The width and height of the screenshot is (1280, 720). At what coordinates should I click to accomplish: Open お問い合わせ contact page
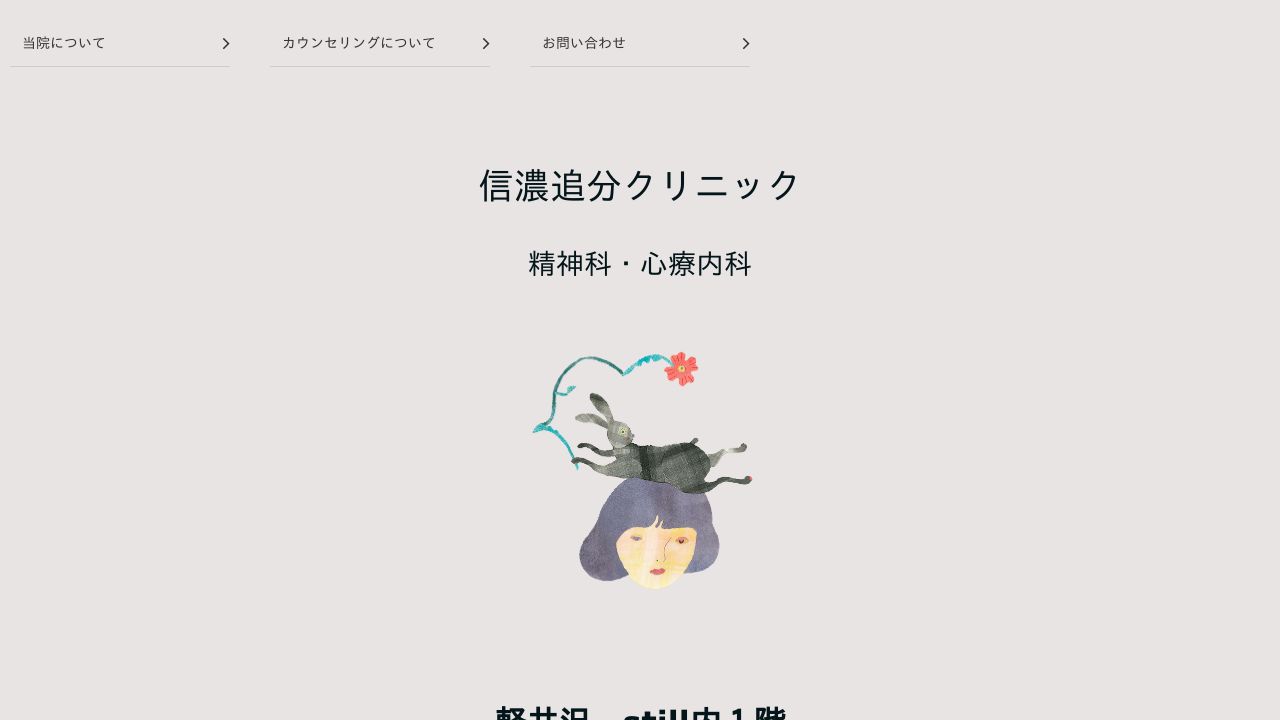click(640, 43)
